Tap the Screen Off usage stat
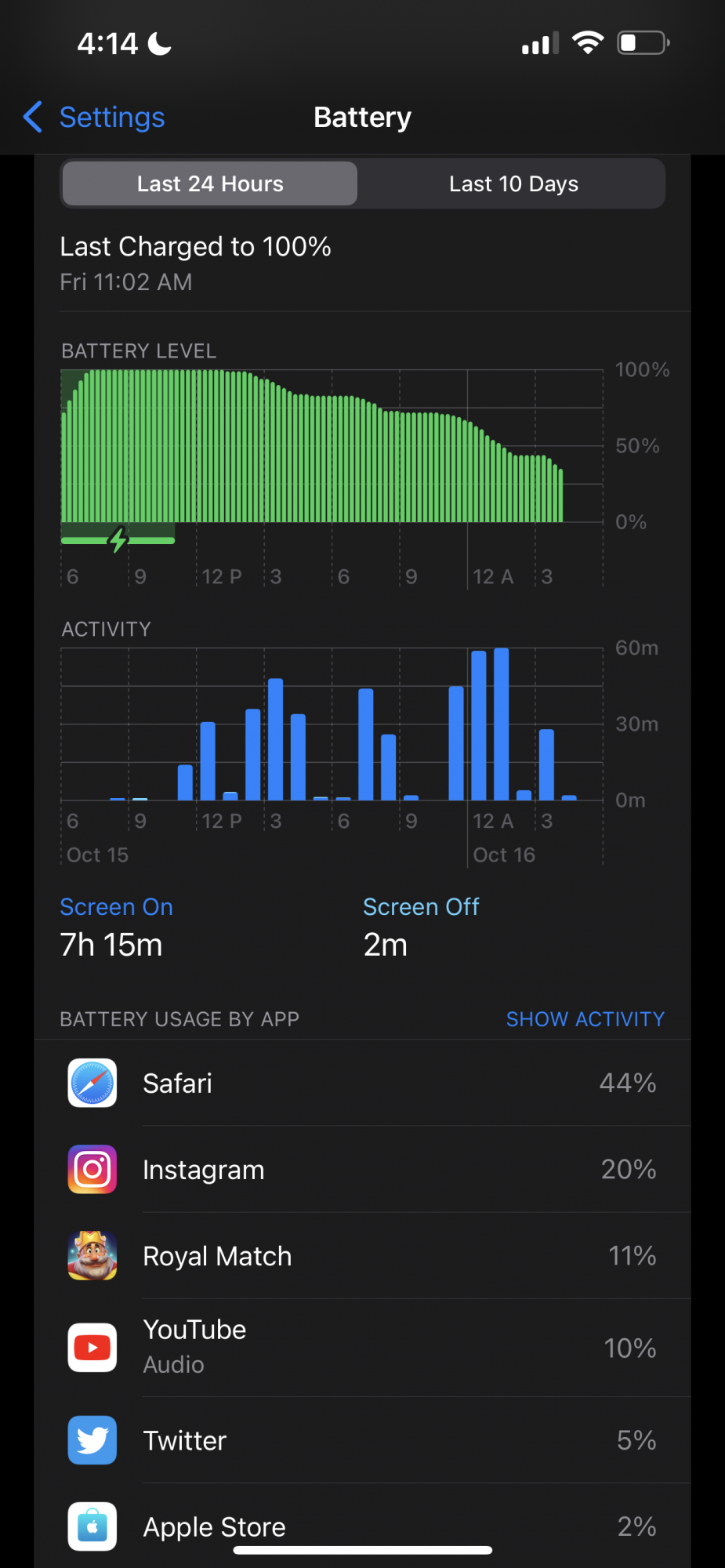725x1568 pixels. coord(421,927)
